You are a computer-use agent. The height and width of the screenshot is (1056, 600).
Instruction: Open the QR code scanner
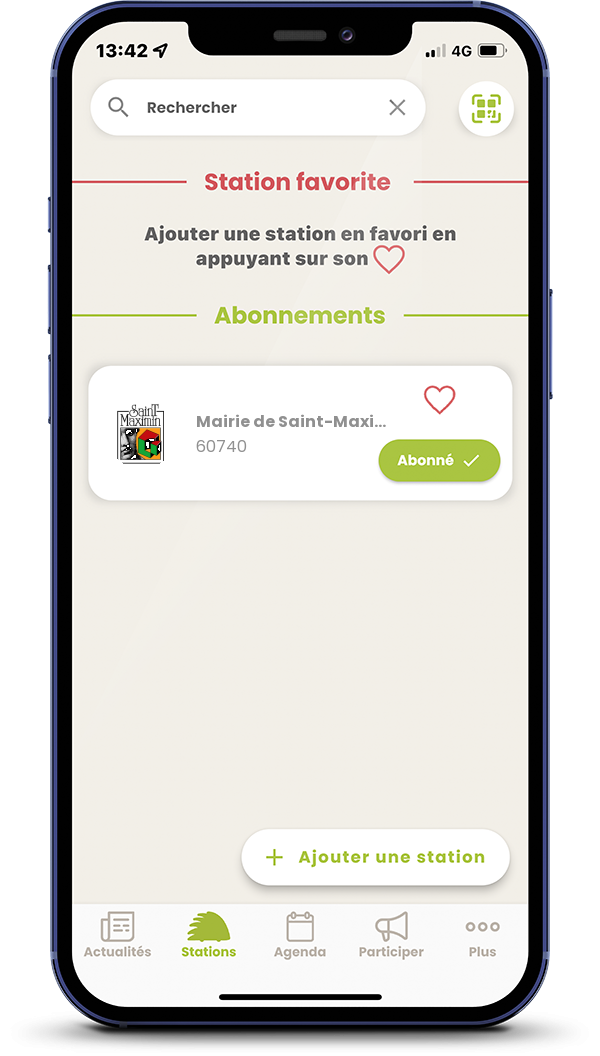[486, 109]
